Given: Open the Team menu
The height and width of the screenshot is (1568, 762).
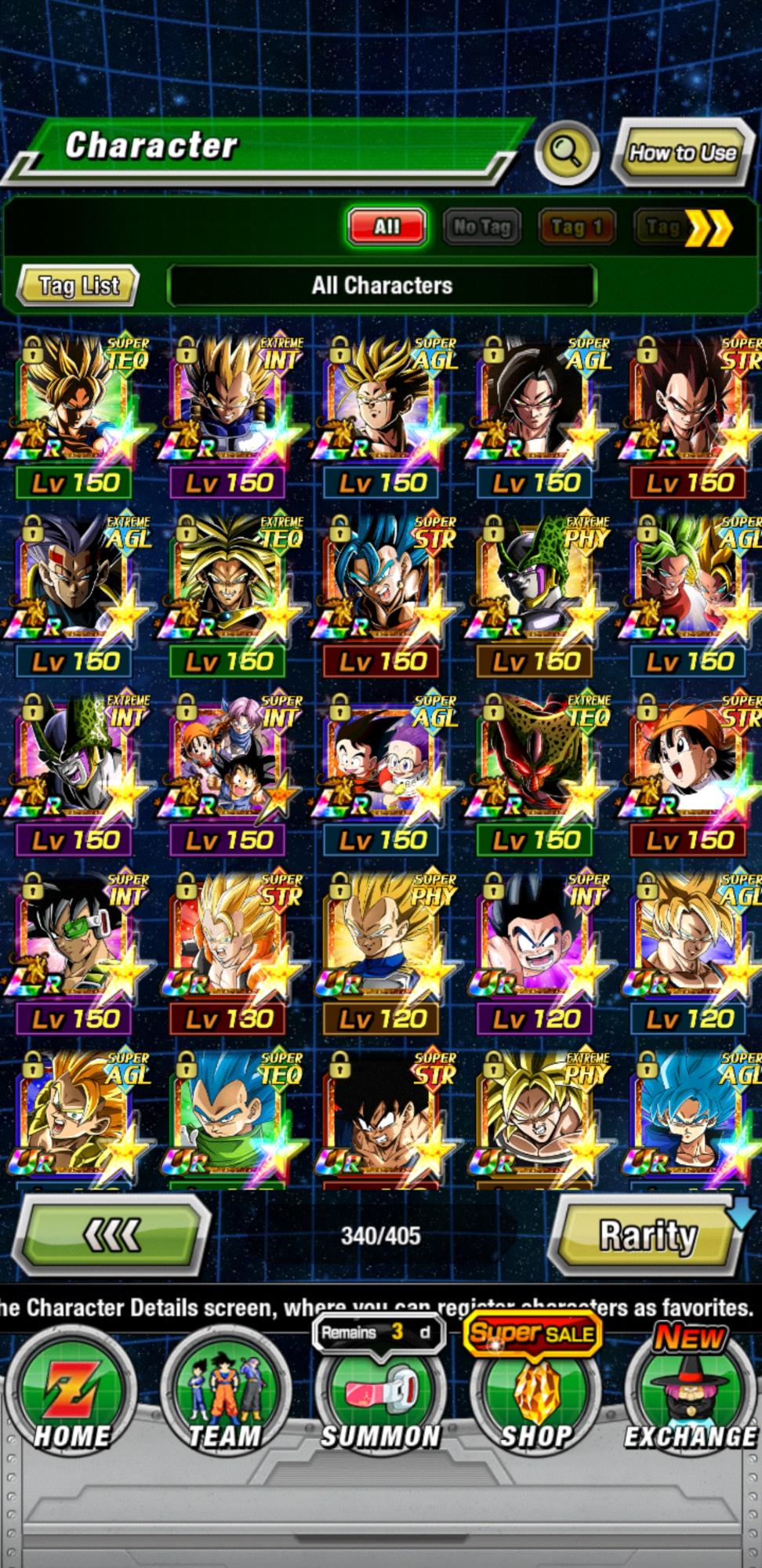Looking at the screenshot, I should tap(225, 1396).
